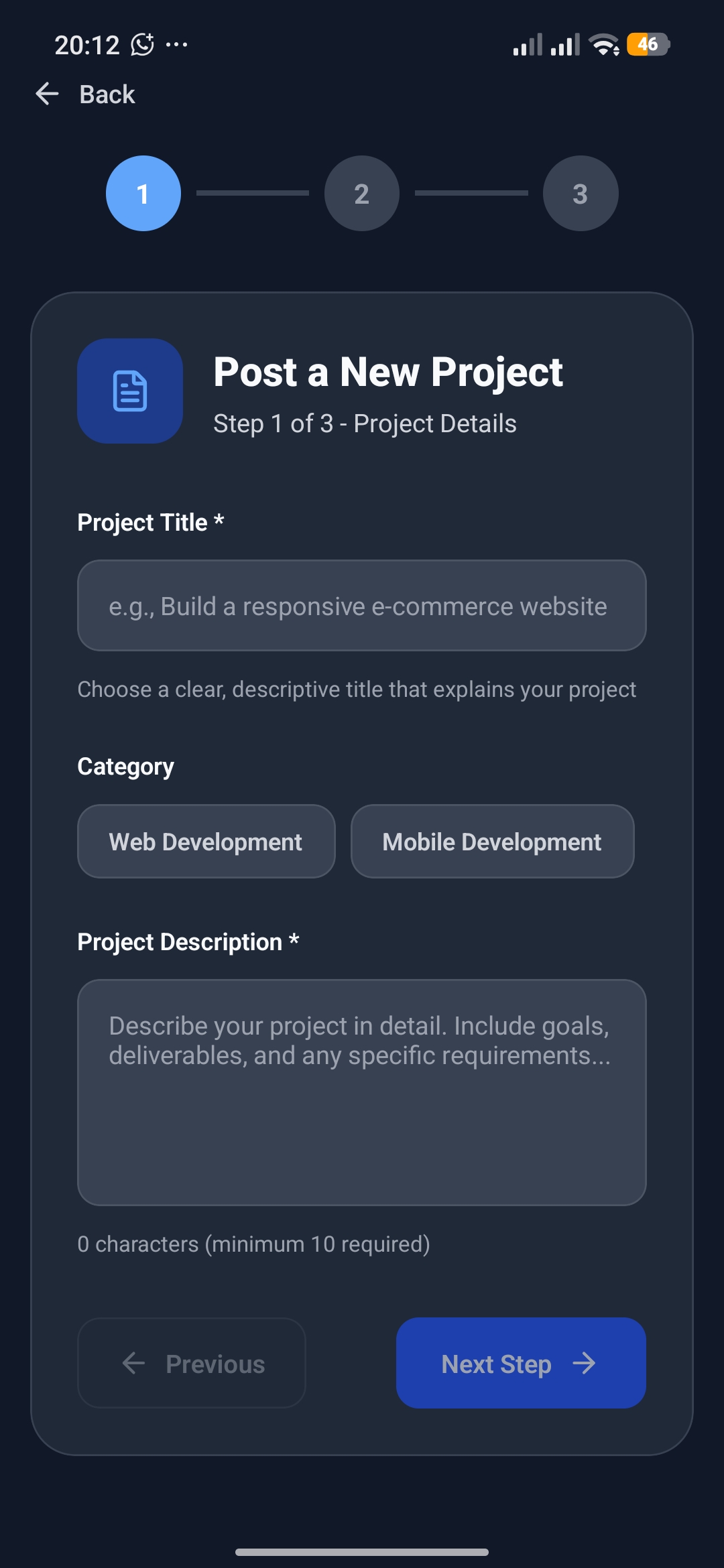Tap the Wi-Fi icon in the status bar
This screenshot has height=1568, width=724.
[x=601, y=44]
